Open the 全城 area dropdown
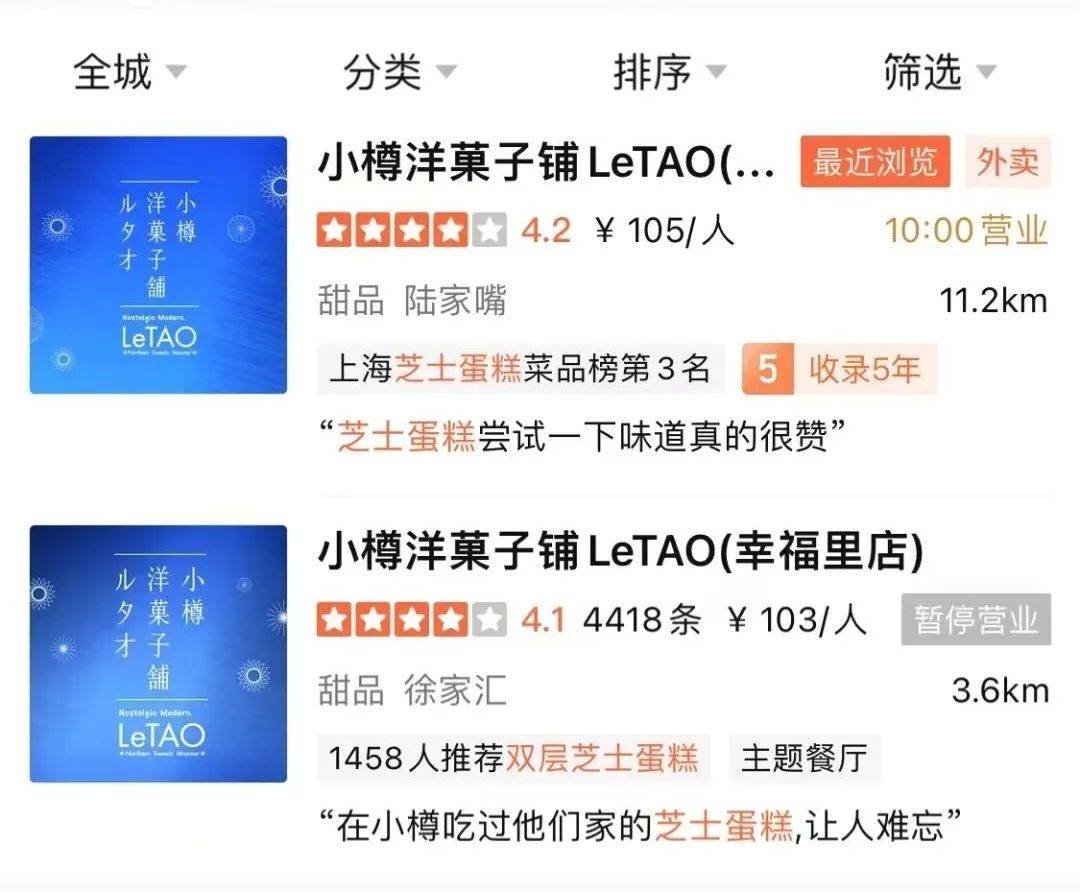 [129, 72]
